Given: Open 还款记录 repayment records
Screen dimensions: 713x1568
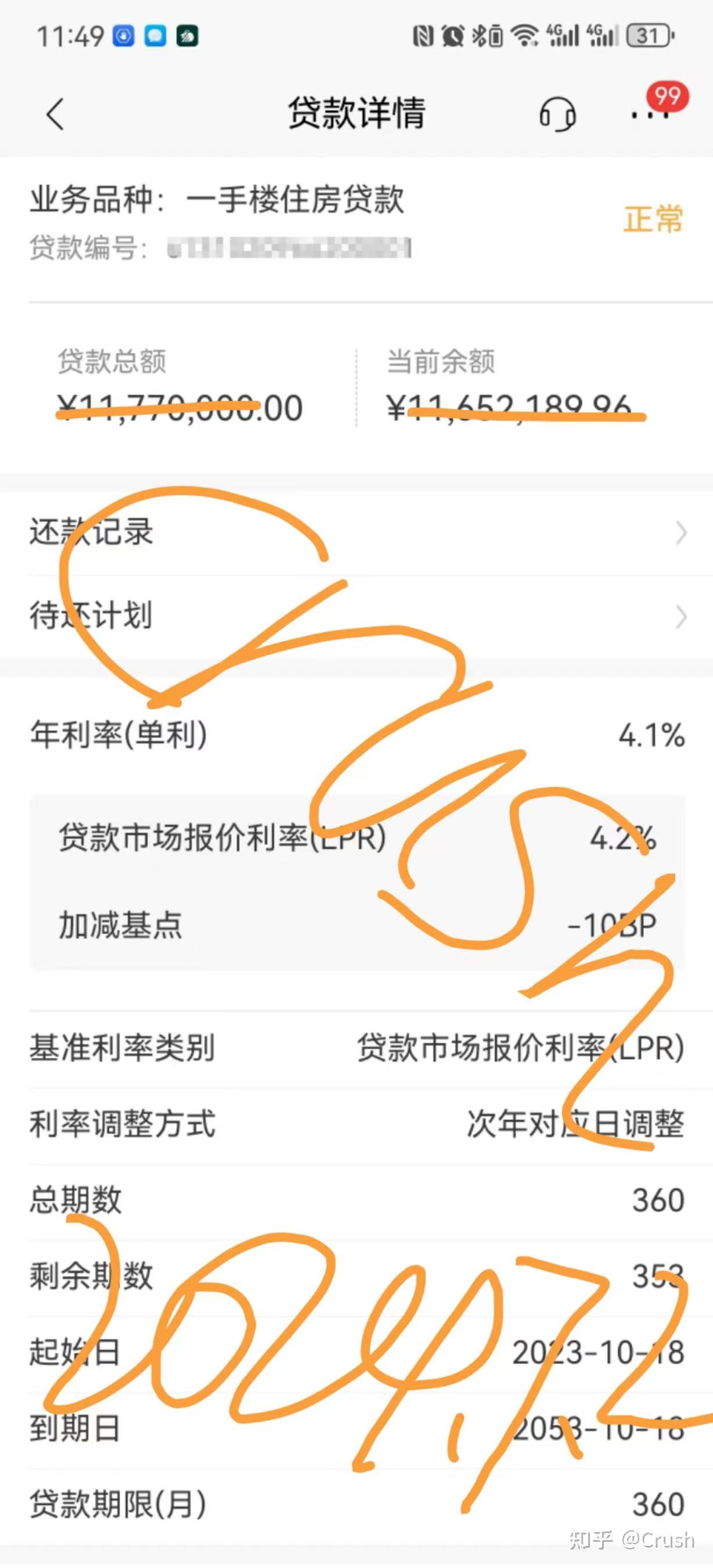Looking at the screenshot, I should 356,533.
